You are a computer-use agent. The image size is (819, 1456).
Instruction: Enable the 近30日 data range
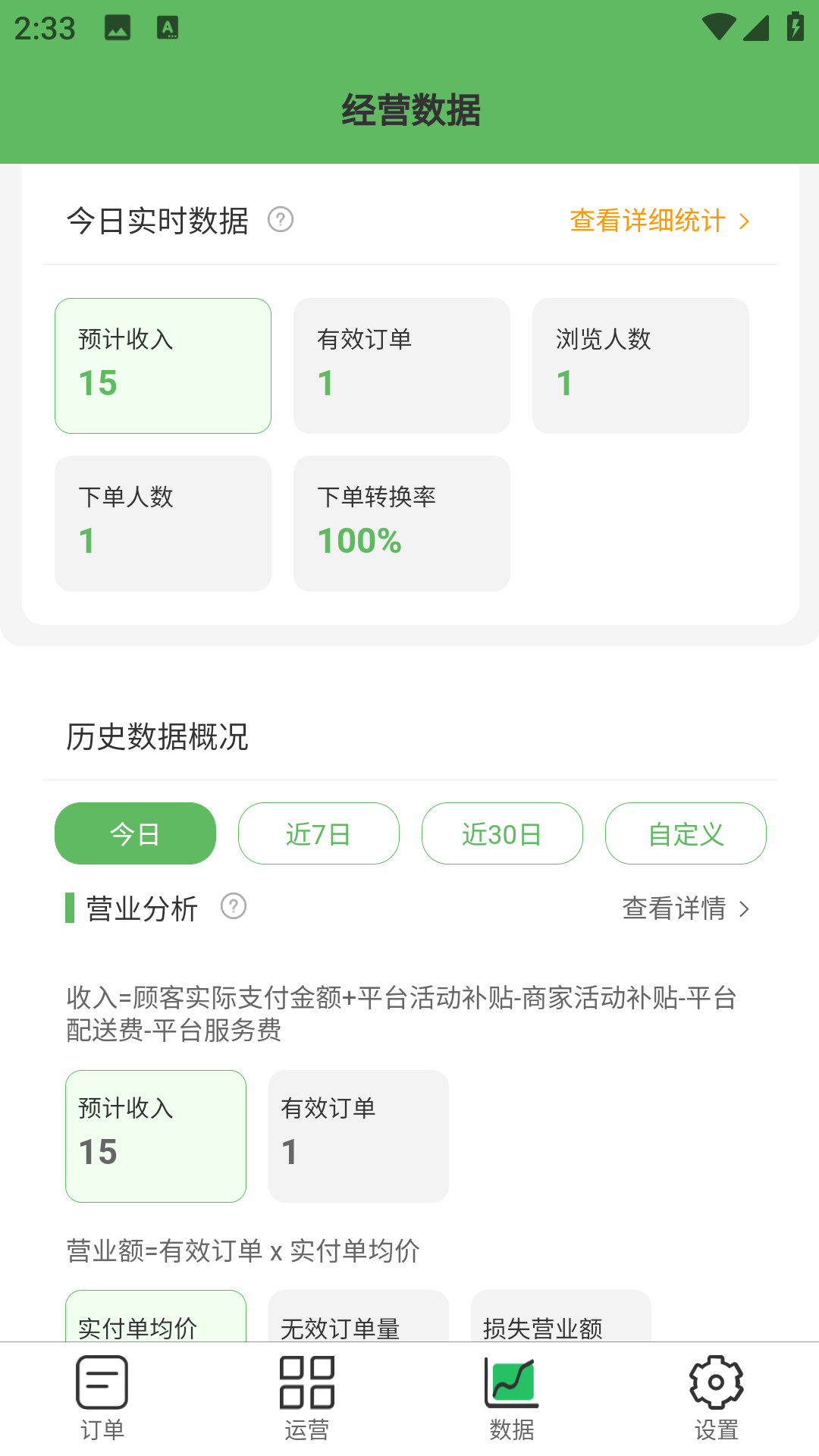click(x=502, y=833)
